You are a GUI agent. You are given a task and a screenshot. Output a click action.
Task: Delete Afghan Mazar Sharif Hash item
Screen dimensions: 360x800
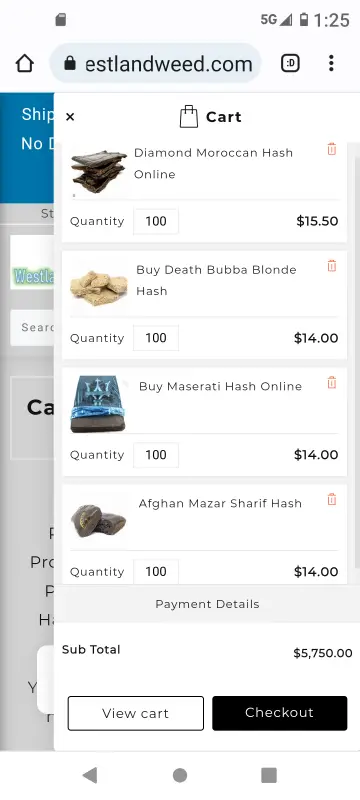[x=331, y=499]
